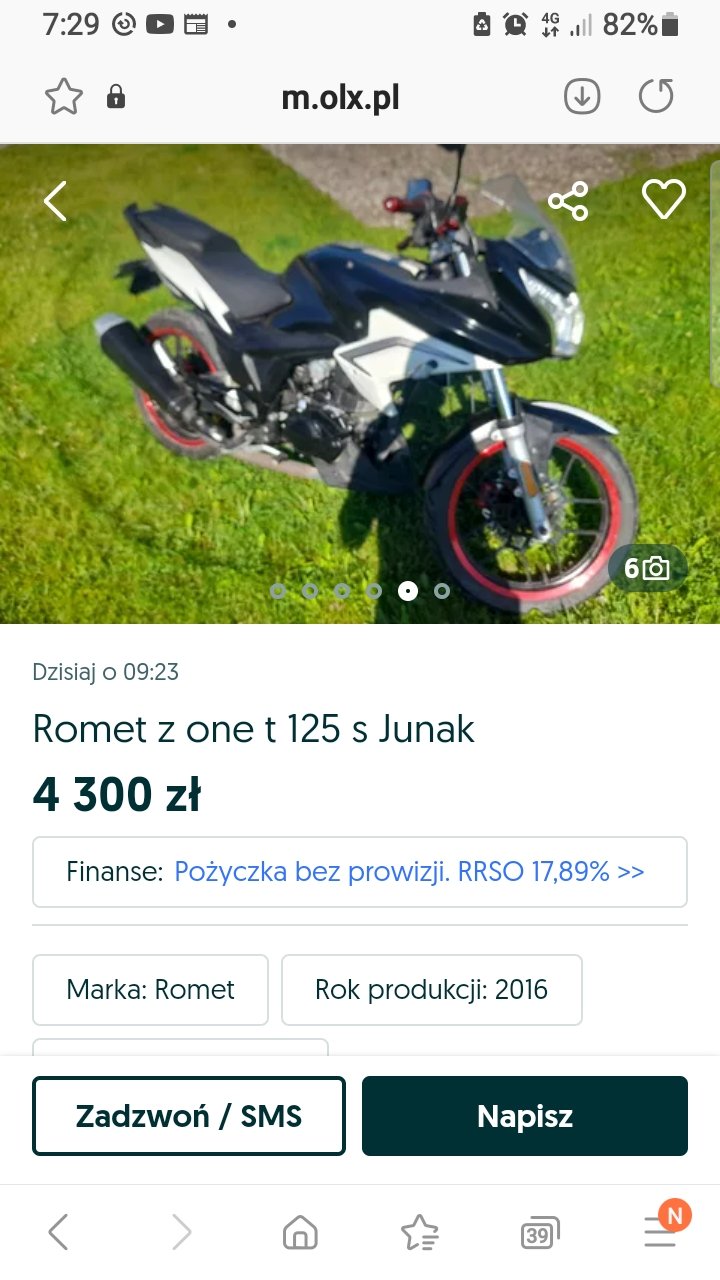Viewport: 720px width, 1280px height.
Task: Add the listing to favorites
Action: point(663,199)
